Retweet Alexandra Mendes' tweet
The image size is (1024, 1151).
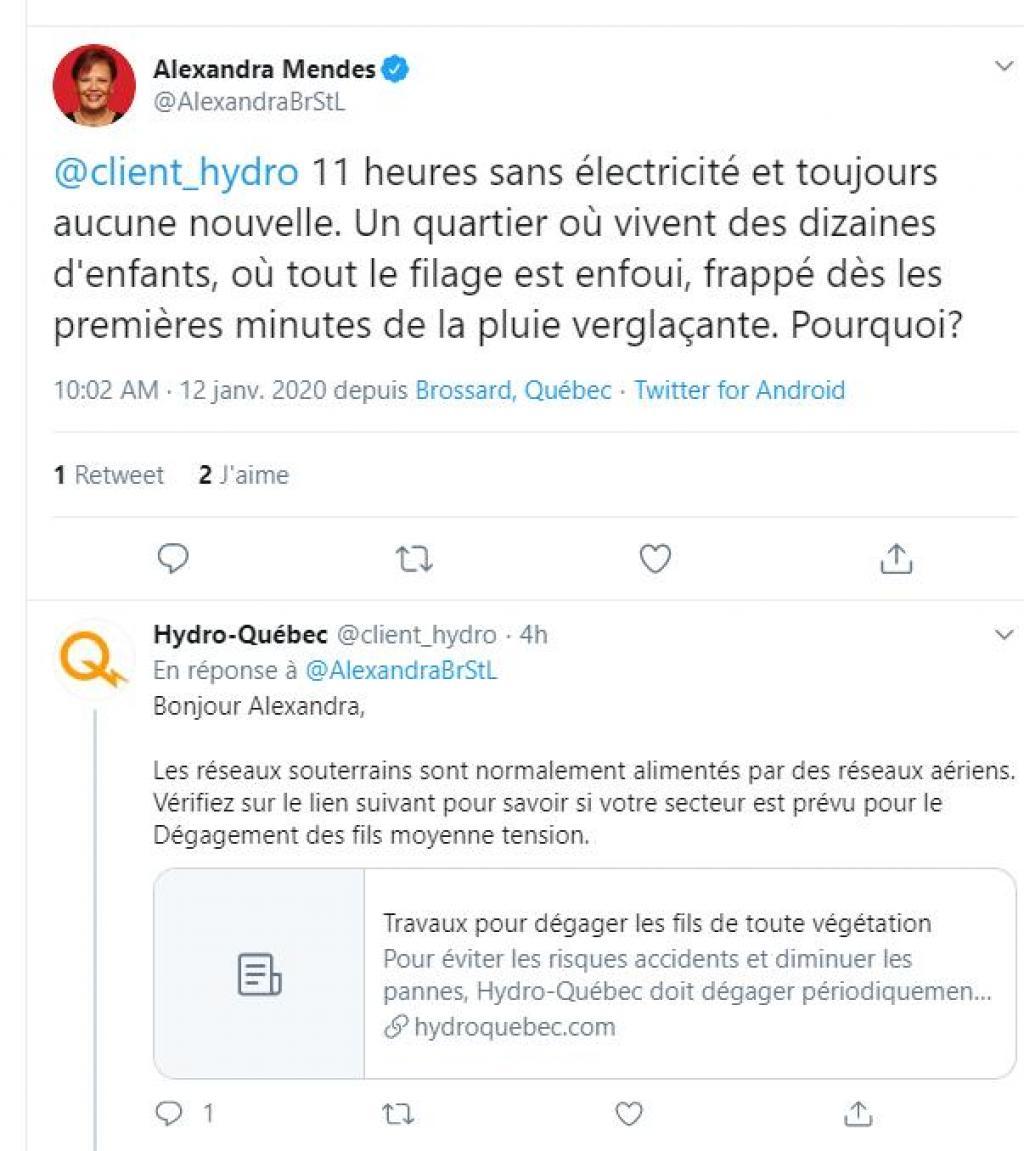[x=414, y=560]
